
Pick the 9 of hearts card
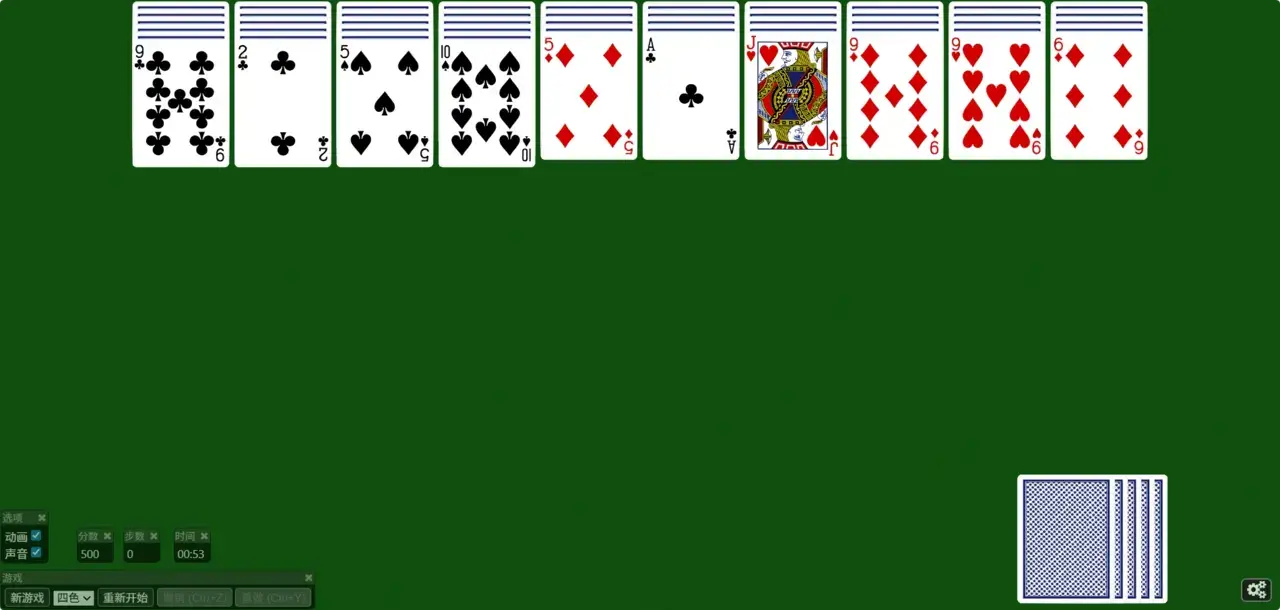pyautogui.click(x=997, y=100)
